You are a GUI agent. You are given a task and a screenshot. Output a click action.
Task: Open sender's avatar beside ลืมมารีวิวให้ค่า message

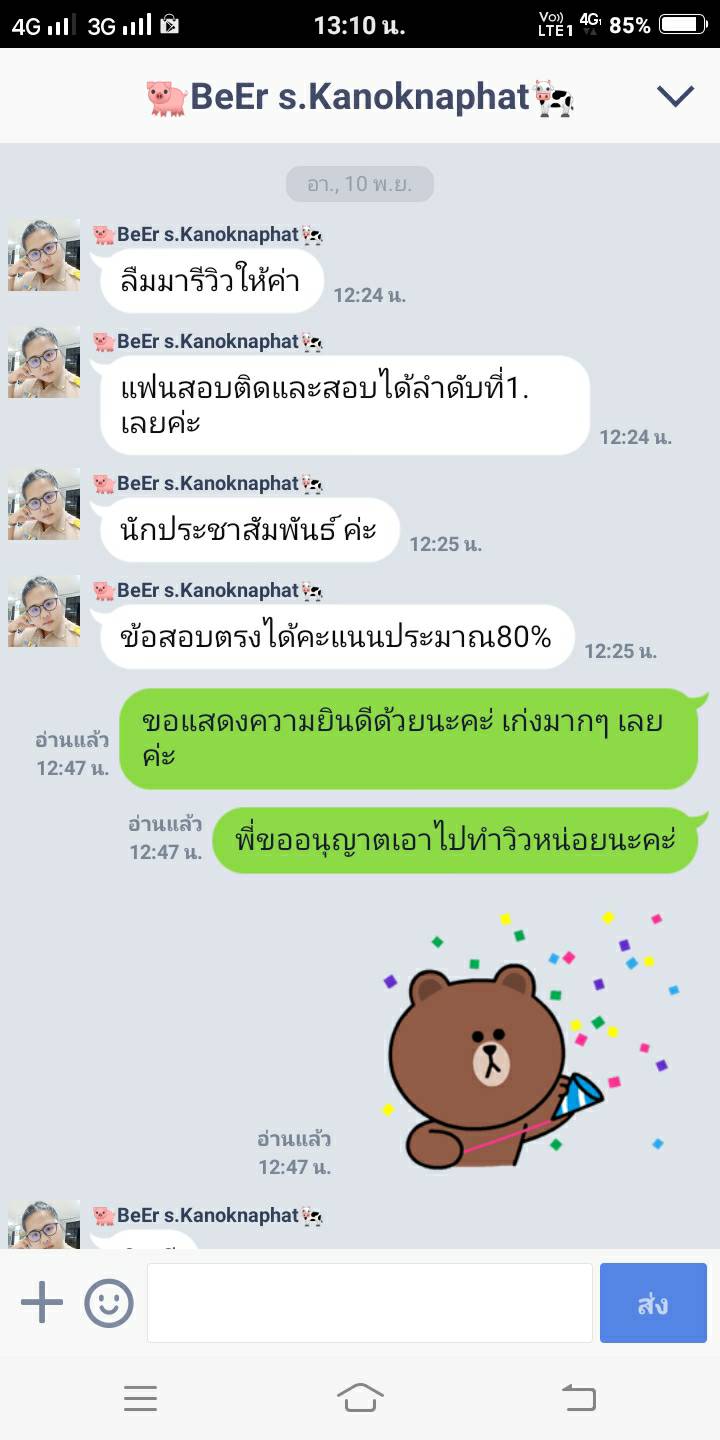pyautogui.click(x=44, y=255)
